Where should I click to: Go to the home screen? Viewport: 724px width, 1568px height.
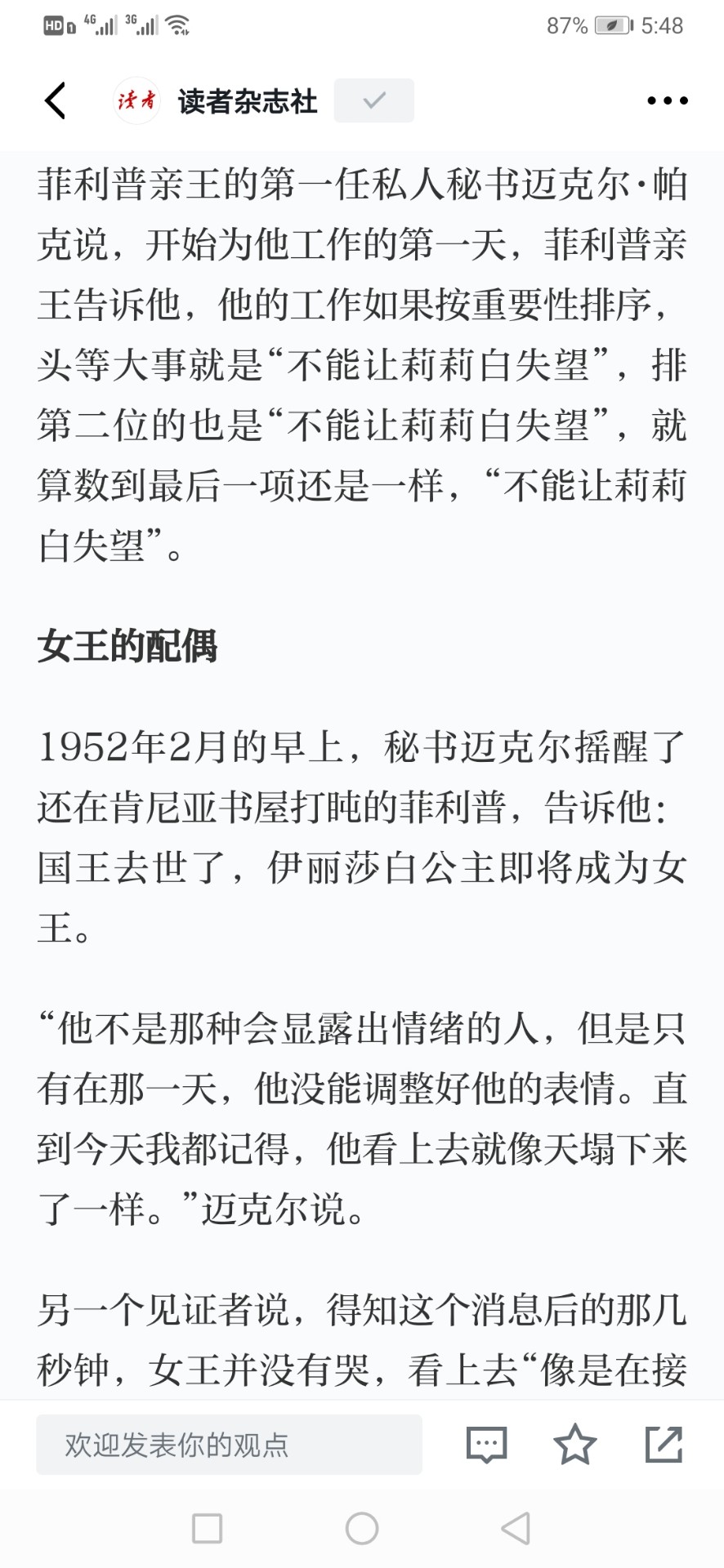362,1528
